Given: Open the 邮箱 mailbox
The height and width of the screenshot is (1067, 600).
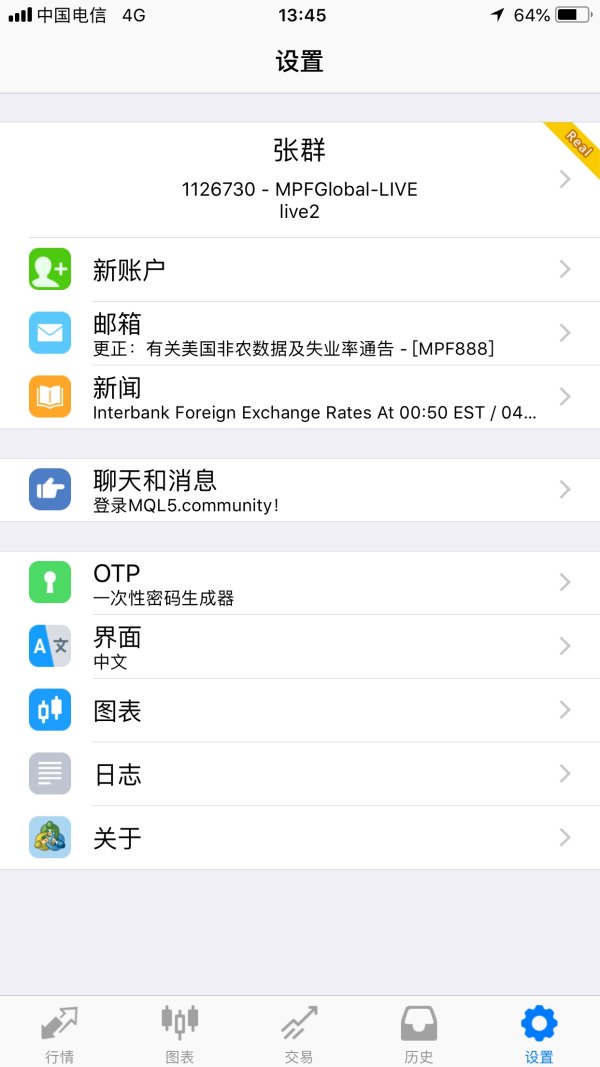Looking at the screenshot, I should [300, 333].
